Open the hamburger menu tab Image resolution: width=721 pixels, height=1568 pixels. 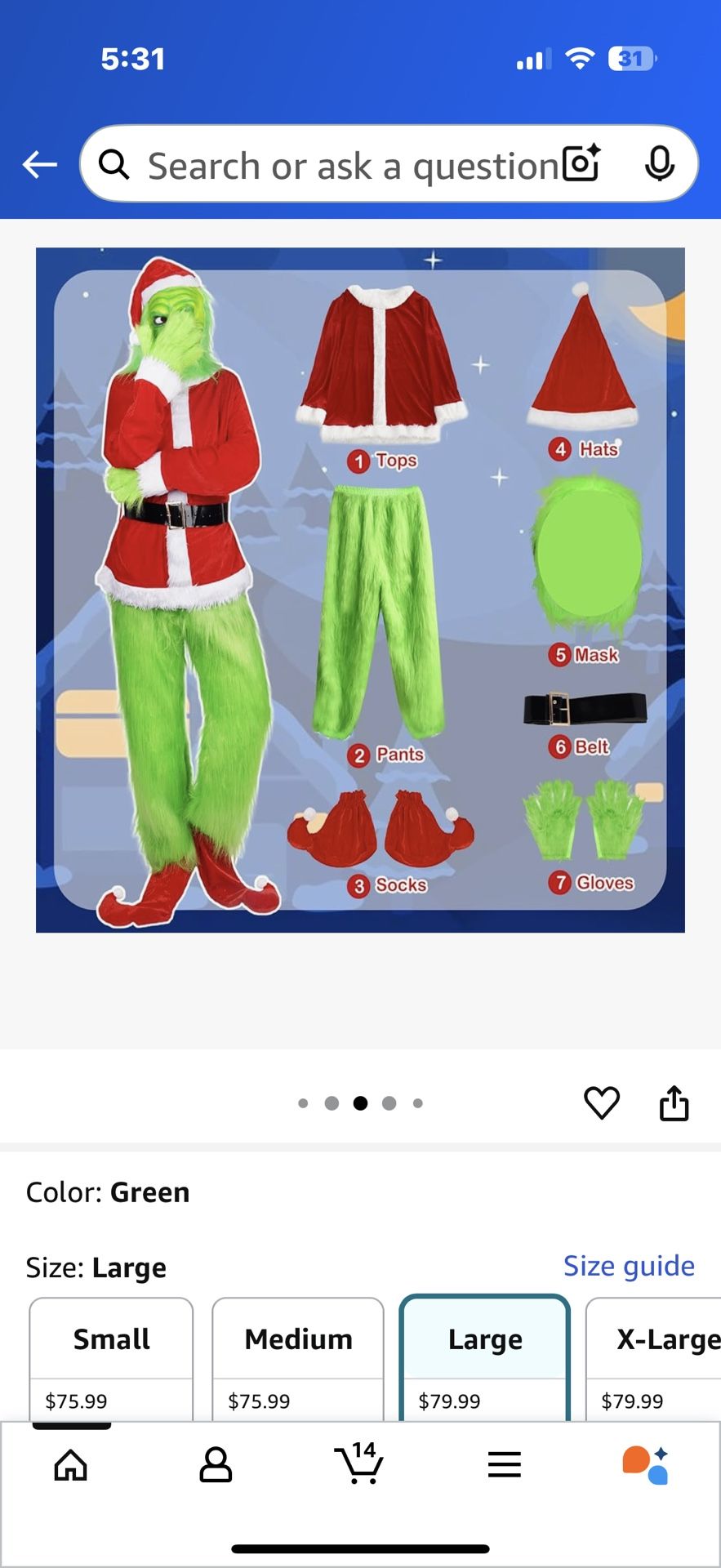pyautogui.click(x=504, y=1464)
